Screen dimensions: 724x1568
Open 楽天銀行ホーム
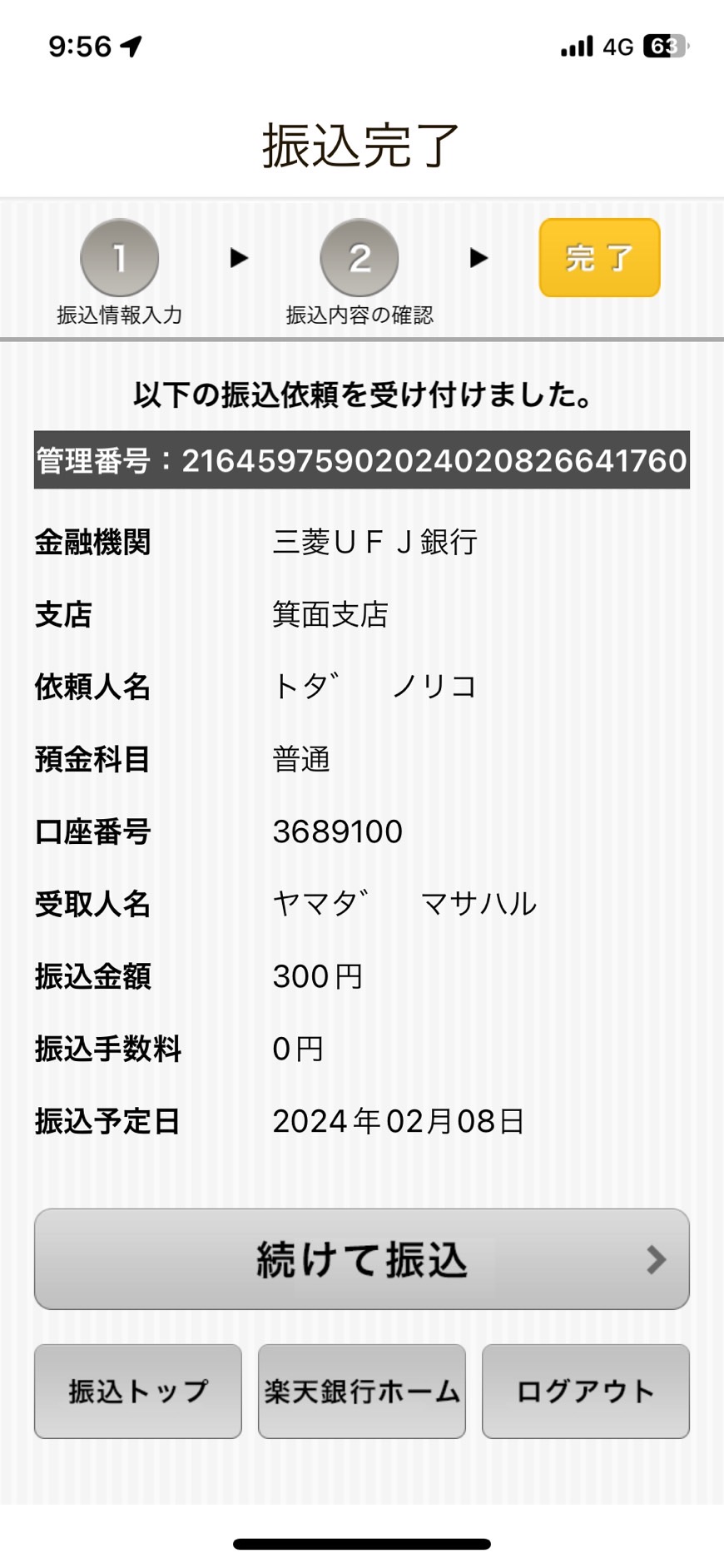[x=362, y=1391]
